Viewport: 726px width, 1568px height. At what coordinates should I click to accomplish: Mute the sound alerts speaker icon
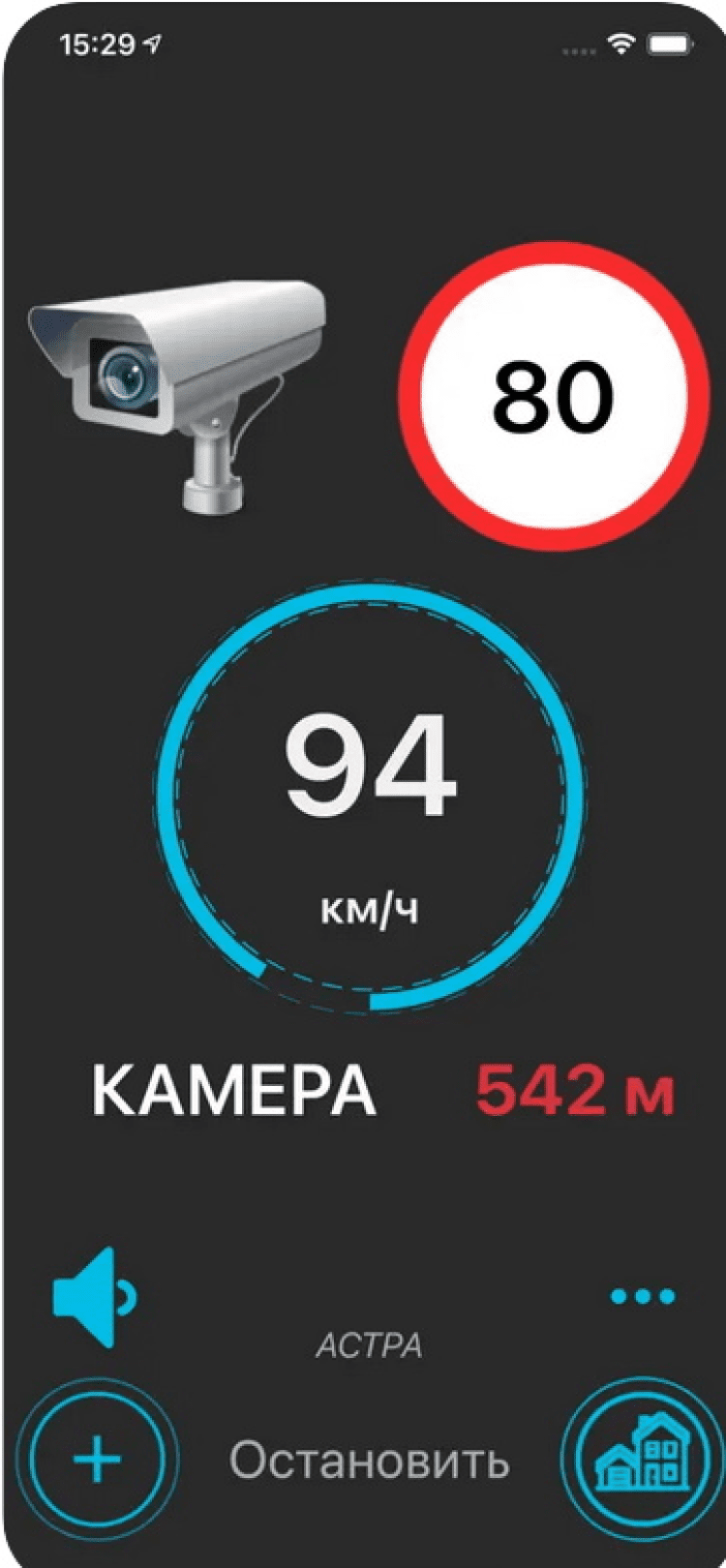94,1297
